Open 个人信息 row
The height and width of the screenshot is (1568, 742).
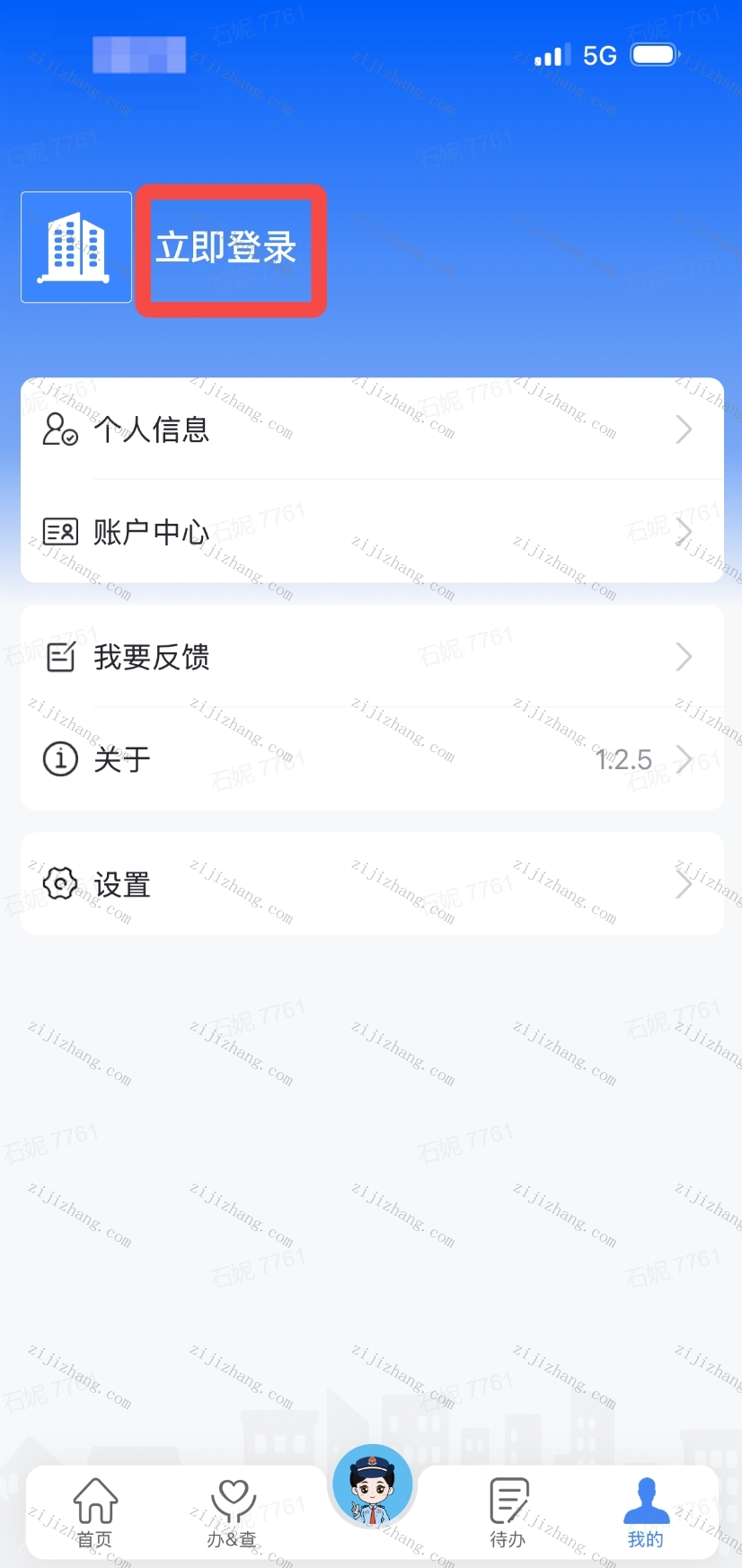(371, 430)
